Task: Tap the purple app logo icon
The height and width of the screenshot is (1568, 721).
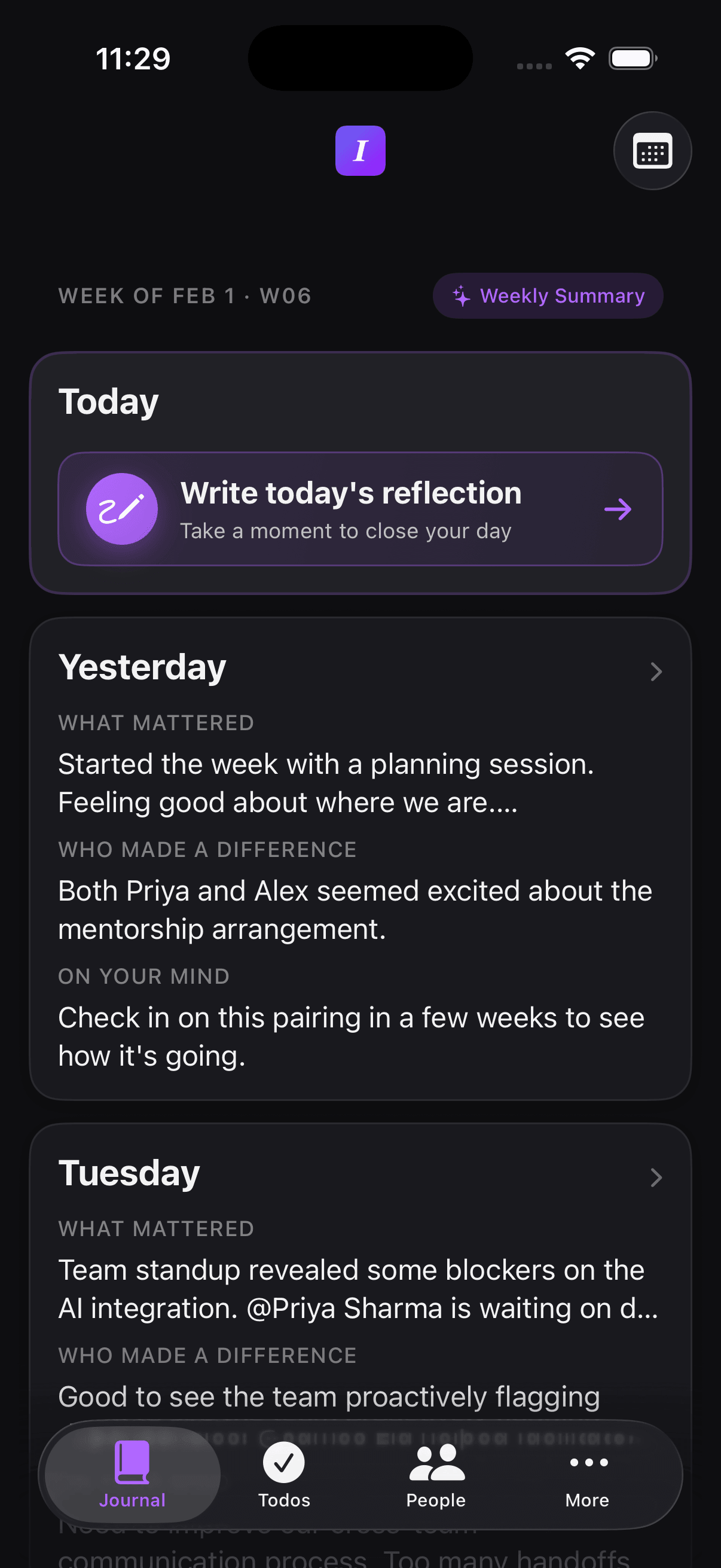Action: (360, 151)
